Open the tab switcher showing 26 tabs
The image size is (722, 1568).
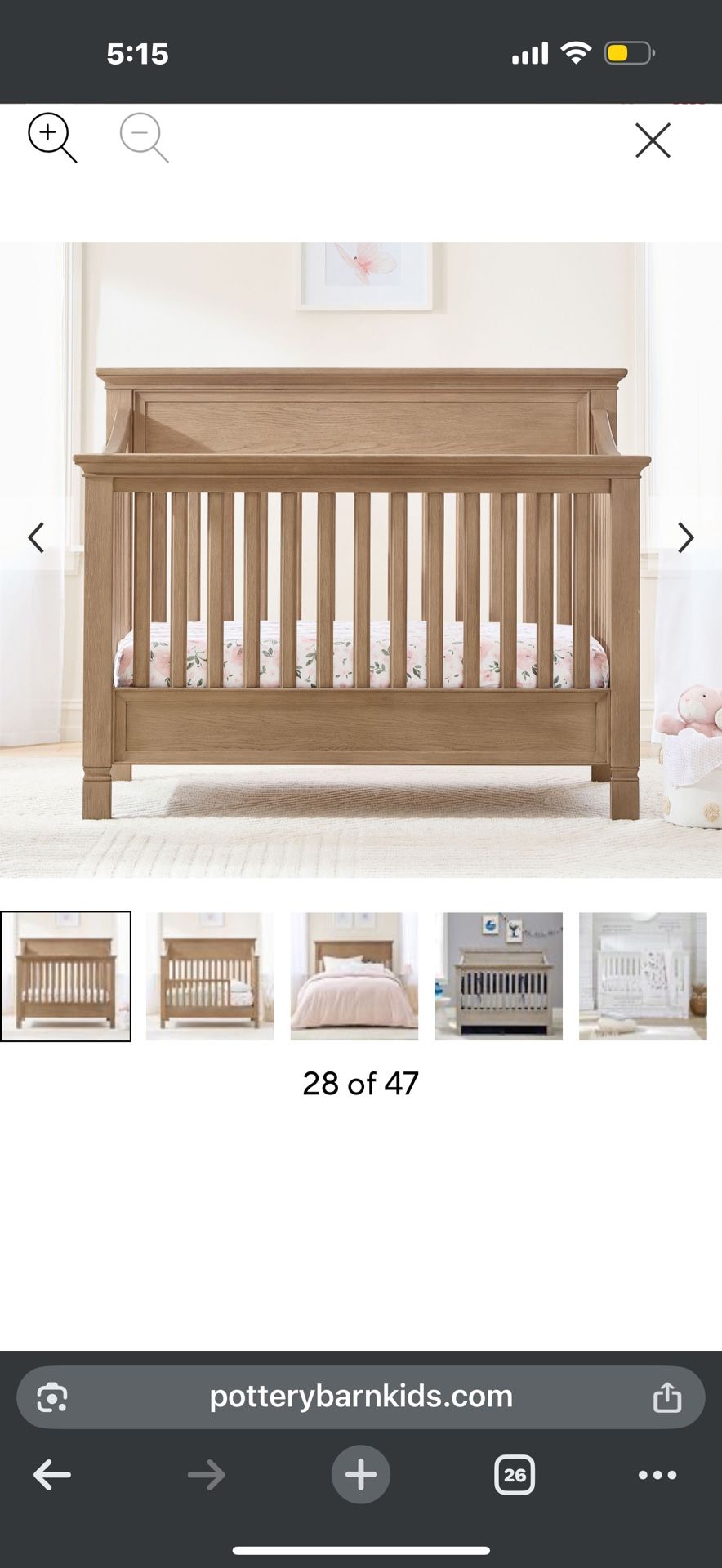click(x=514, y=1474)
